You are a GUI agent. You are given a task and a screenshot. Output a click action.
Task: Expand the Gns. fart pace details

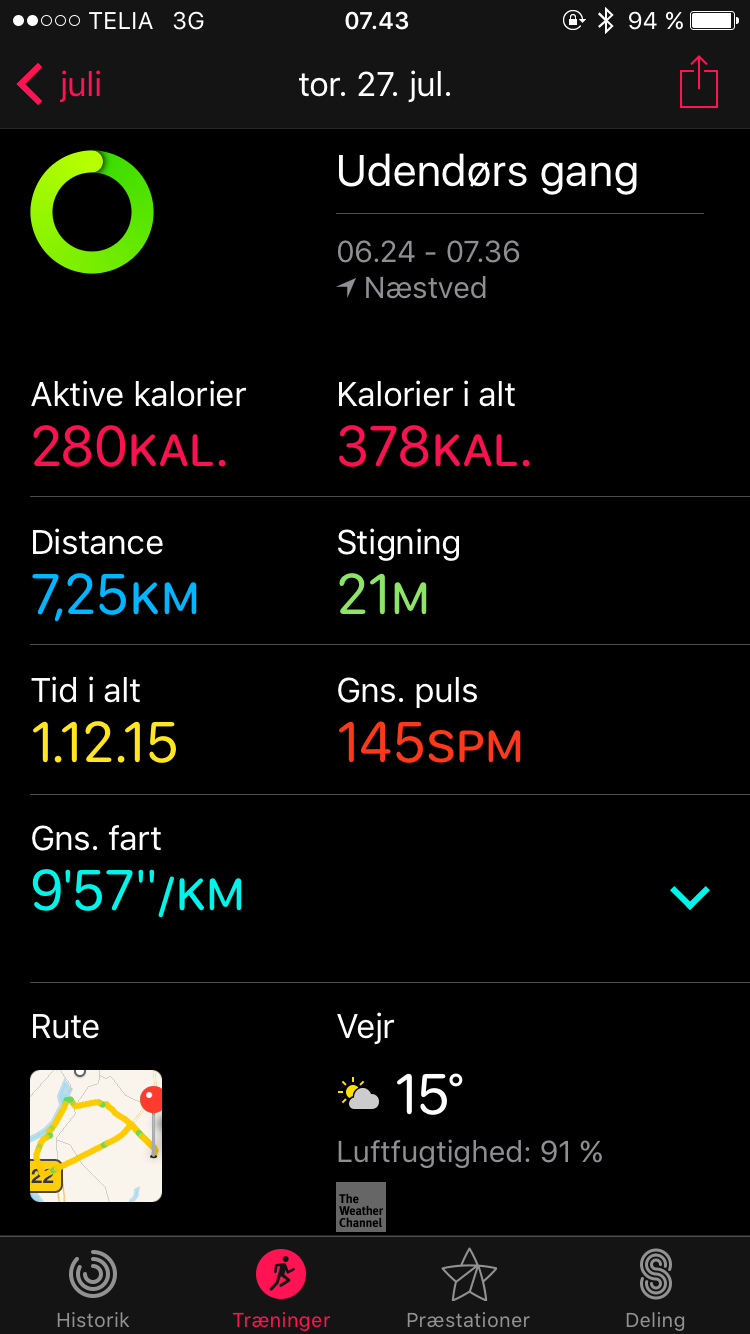tap(690, 897)
